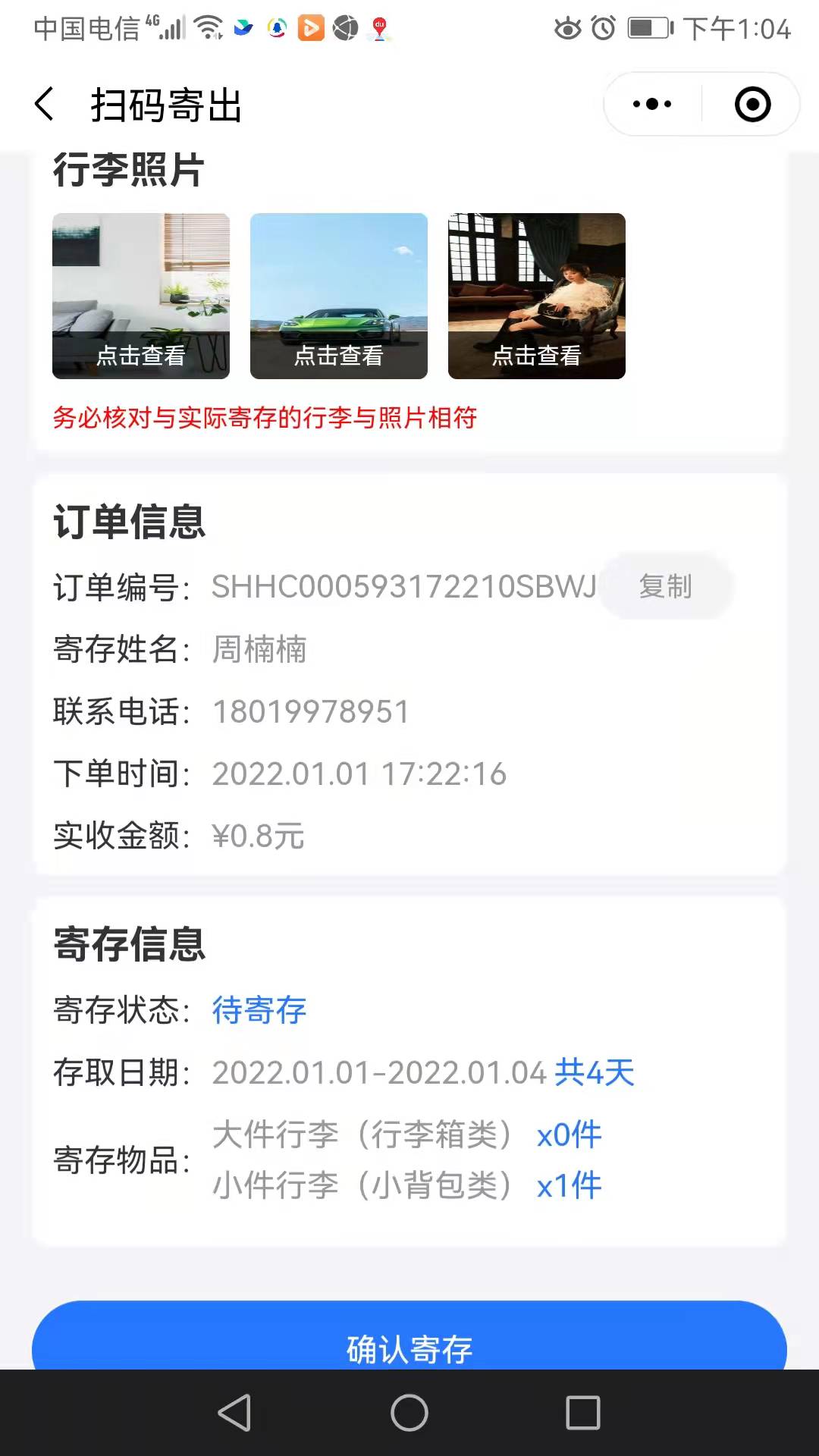View the green car luggage photo
This screenshot has height=1456, width=819.
(339, 296)
